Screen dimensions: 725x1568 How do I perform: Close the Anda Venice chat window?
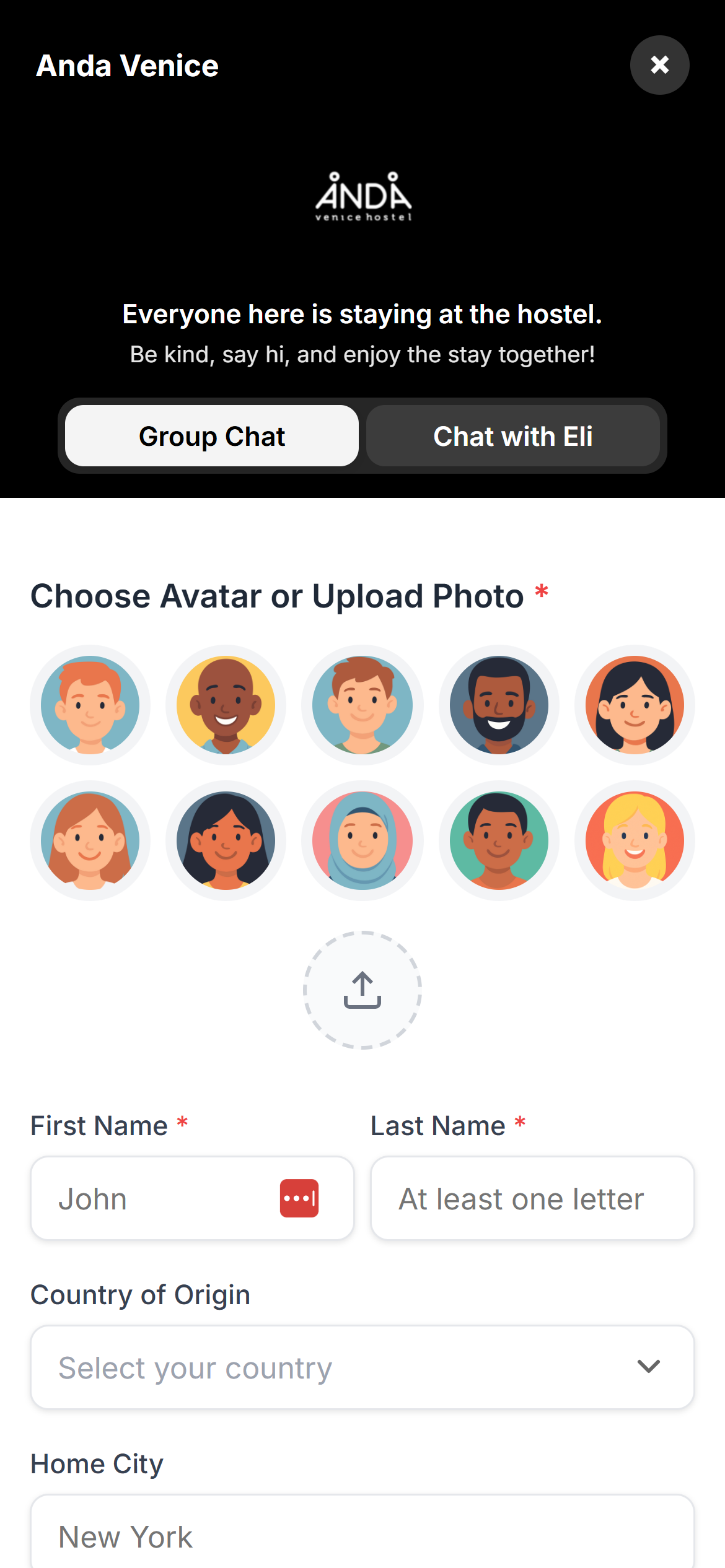[659, 65]
